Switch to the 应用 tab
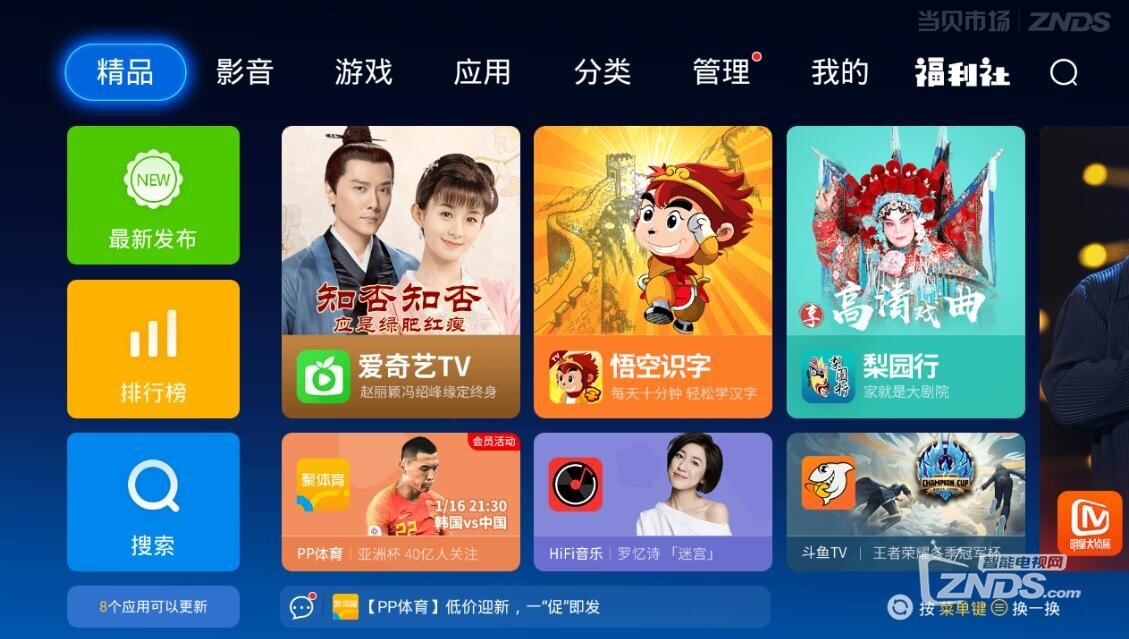The image size is (1129, 639). tap(482, 73)
